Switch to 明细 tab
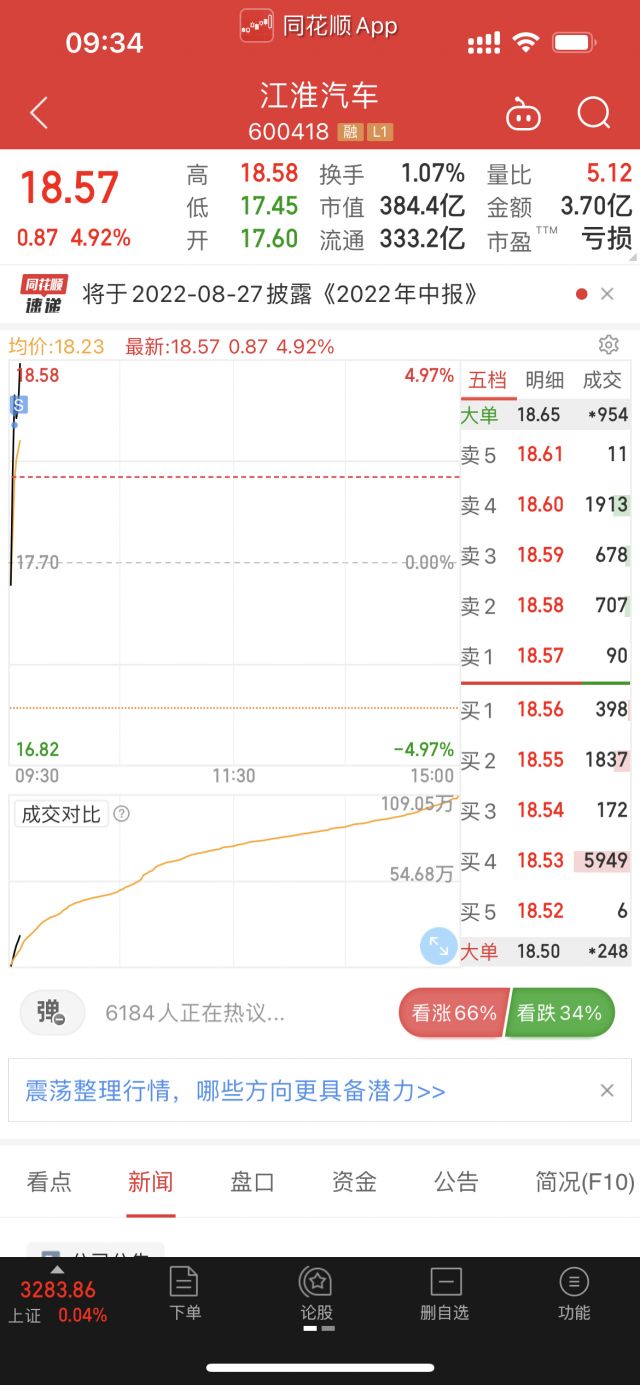The image size is (640, 1385). click(545, 380)
